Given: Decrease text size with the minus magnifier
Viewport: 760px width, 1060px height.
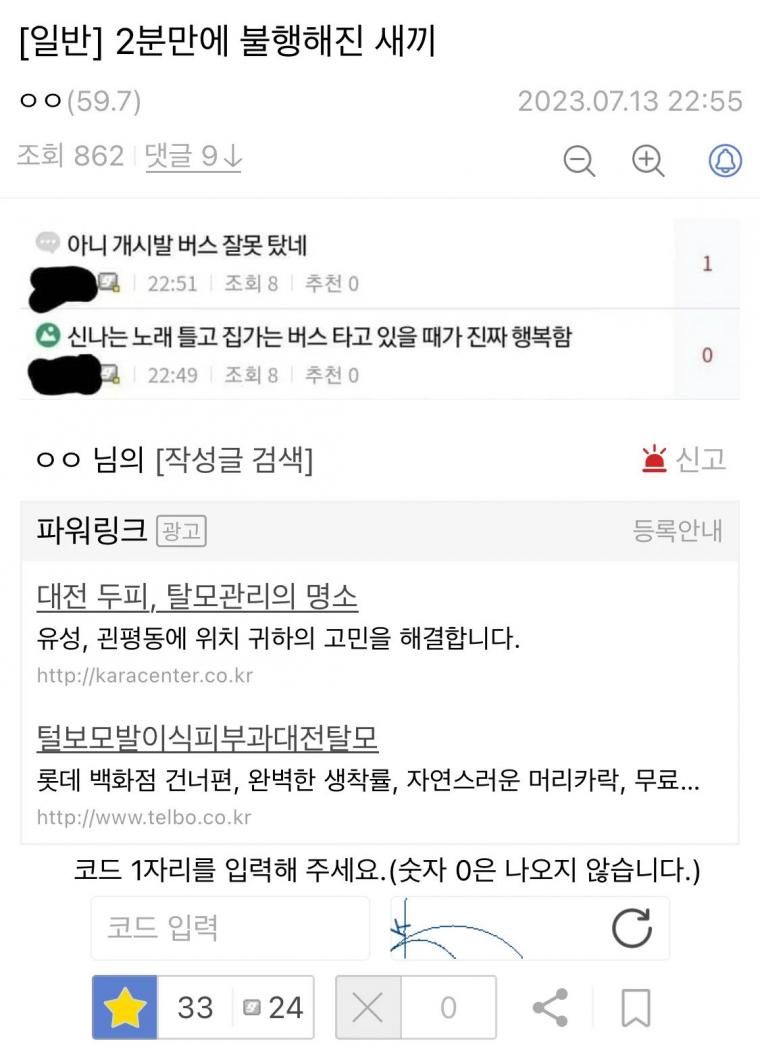Looking at the screenshot, I should [x=579, y=160].
